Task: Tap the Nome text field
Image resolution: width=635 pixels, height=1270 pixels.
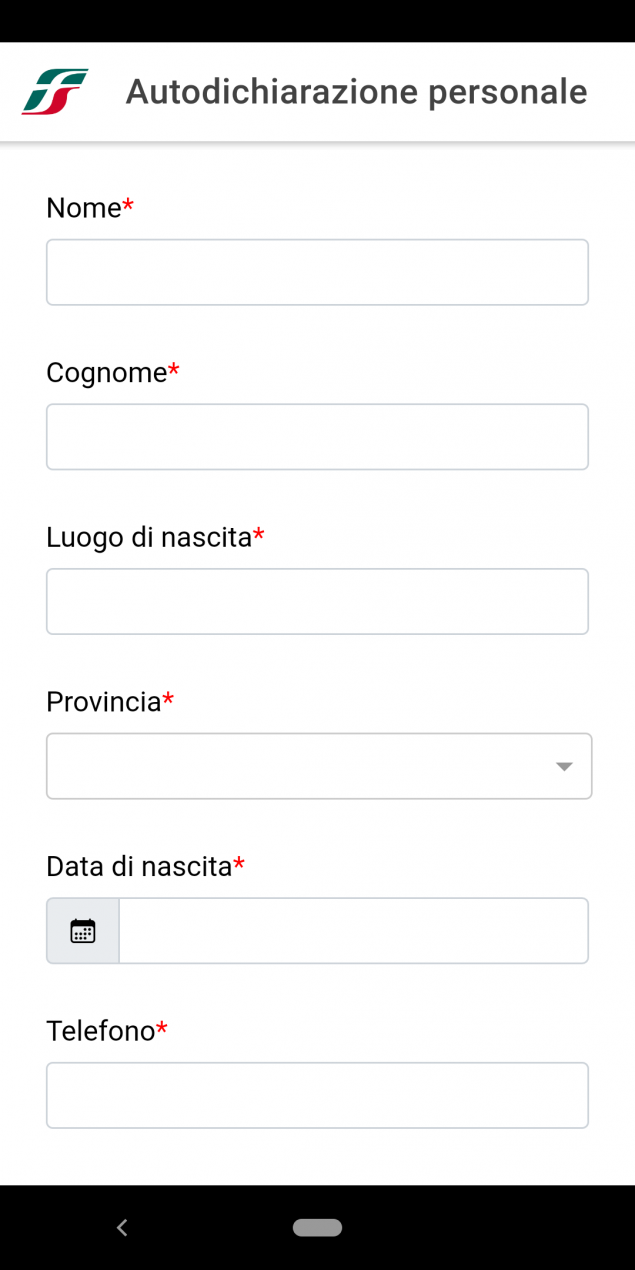Action: coord(317,272)
